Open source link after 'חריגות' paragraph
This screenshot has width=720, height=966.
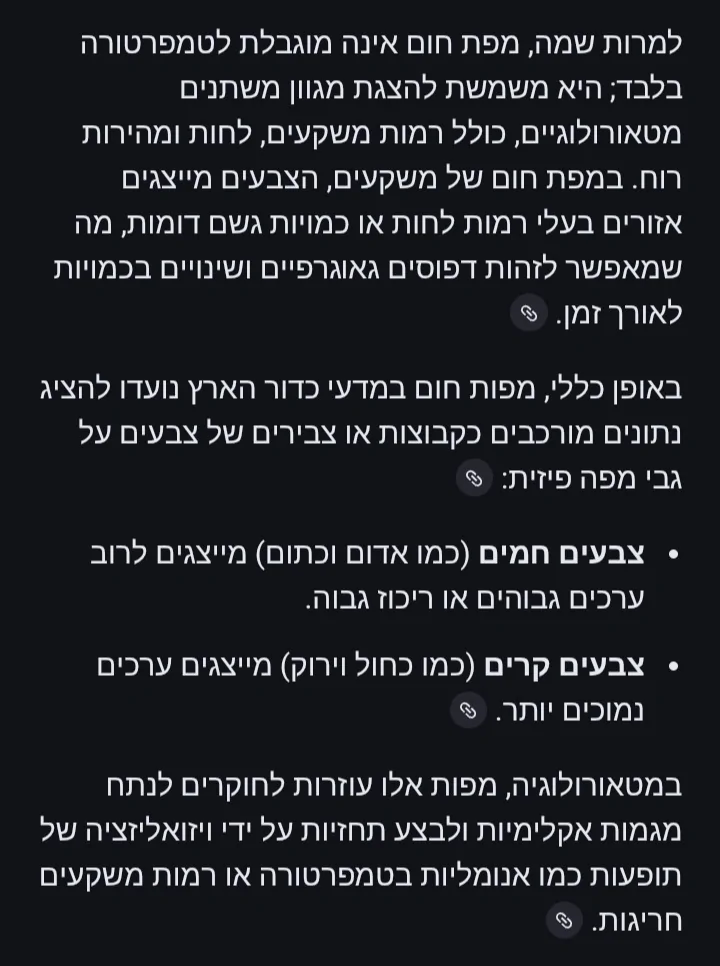tap(563, 919)
